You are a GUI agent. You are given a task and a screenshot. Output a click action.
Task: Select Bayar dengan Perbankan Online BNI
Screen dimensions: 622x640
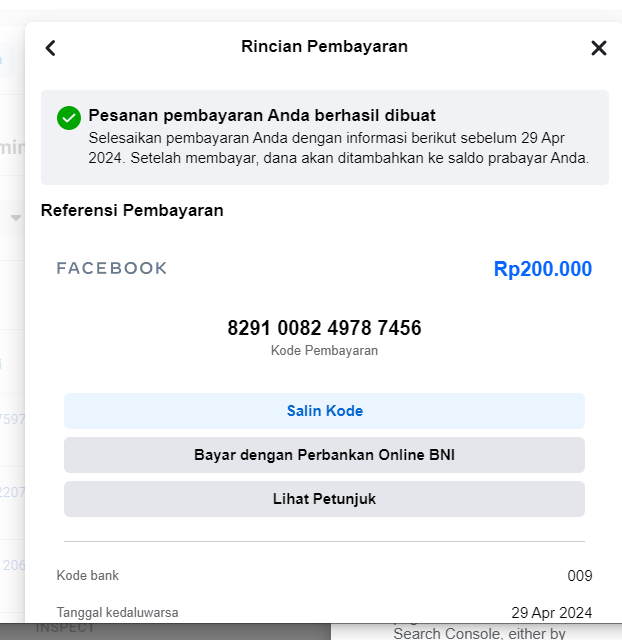[324, 455]
